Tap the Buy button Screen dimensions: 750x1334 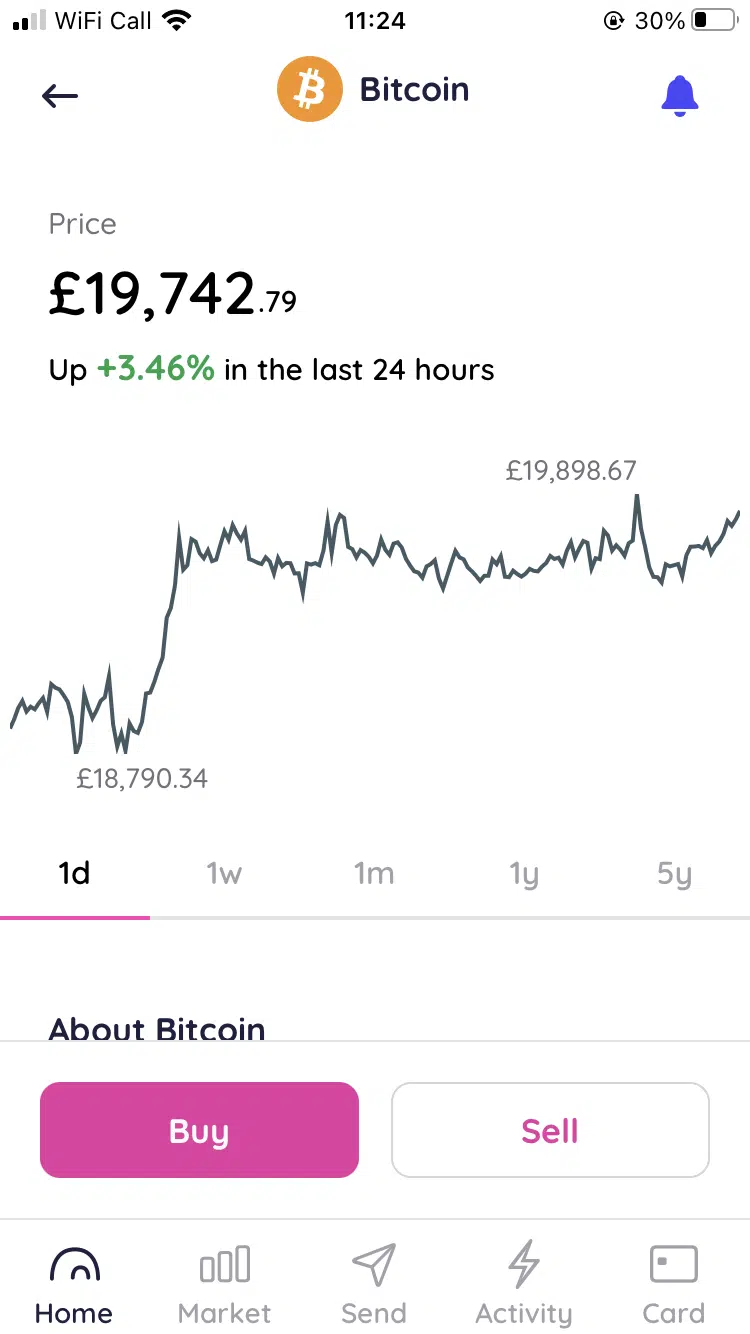pyautogui.click(x=199, y=1130)
